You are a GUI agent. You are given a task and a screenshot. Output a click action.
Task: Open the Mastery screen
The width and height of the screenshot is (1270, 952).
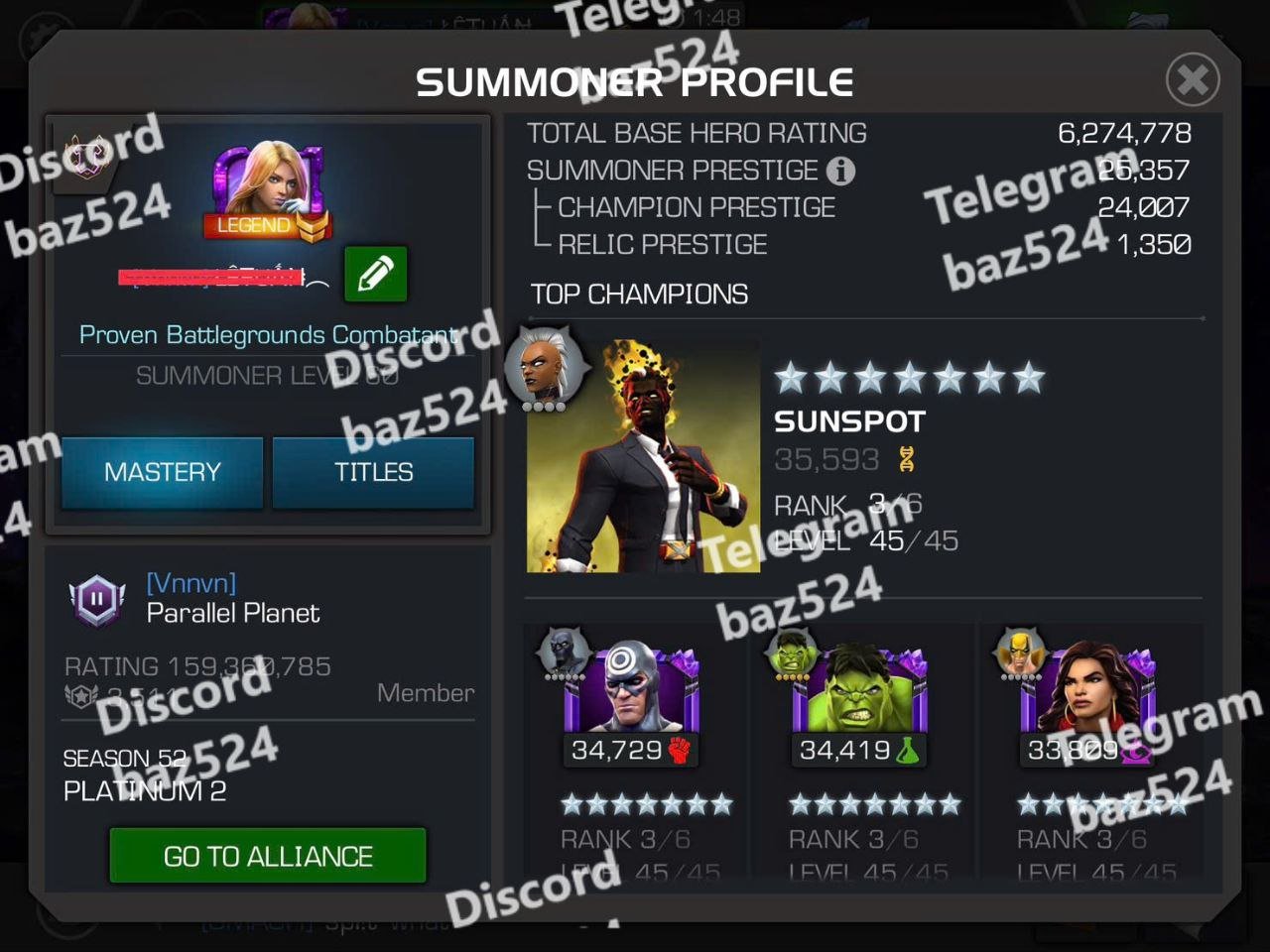coord(163,472)
